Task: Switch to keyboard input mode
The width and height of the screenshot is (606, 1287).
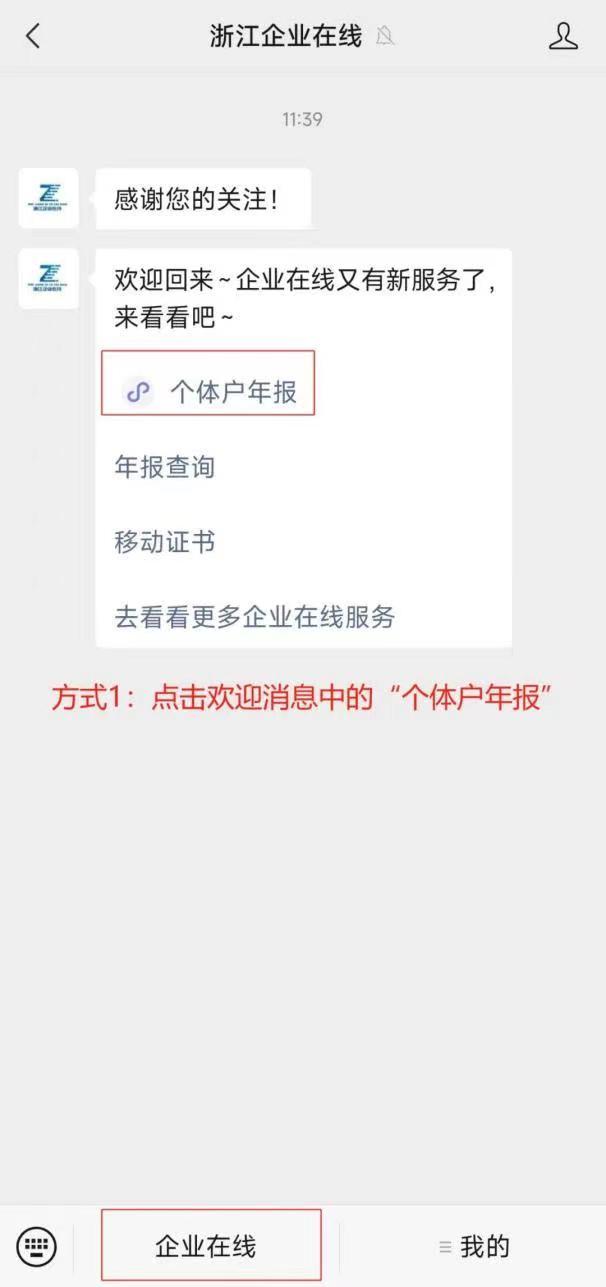Action: pyautogui.click(x=37, y=1246)
